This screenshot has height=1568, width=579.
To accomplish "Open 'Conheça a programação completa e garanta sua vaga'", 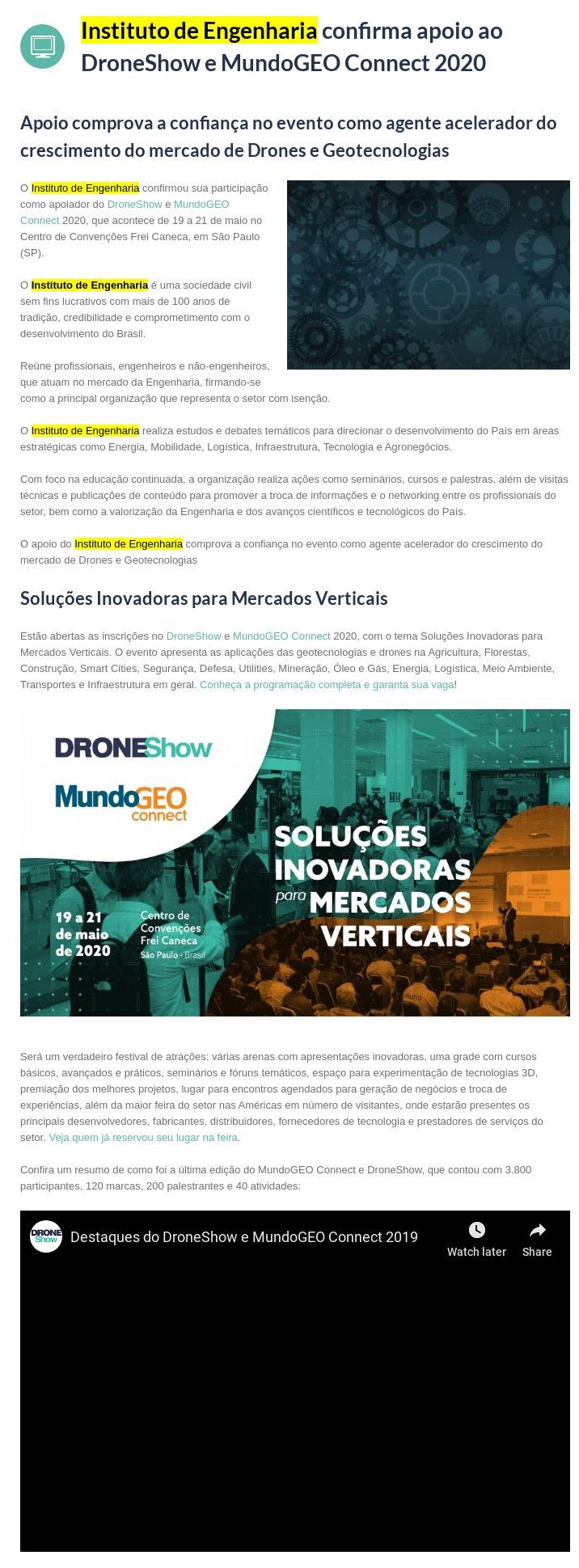I will pos(327,685).
